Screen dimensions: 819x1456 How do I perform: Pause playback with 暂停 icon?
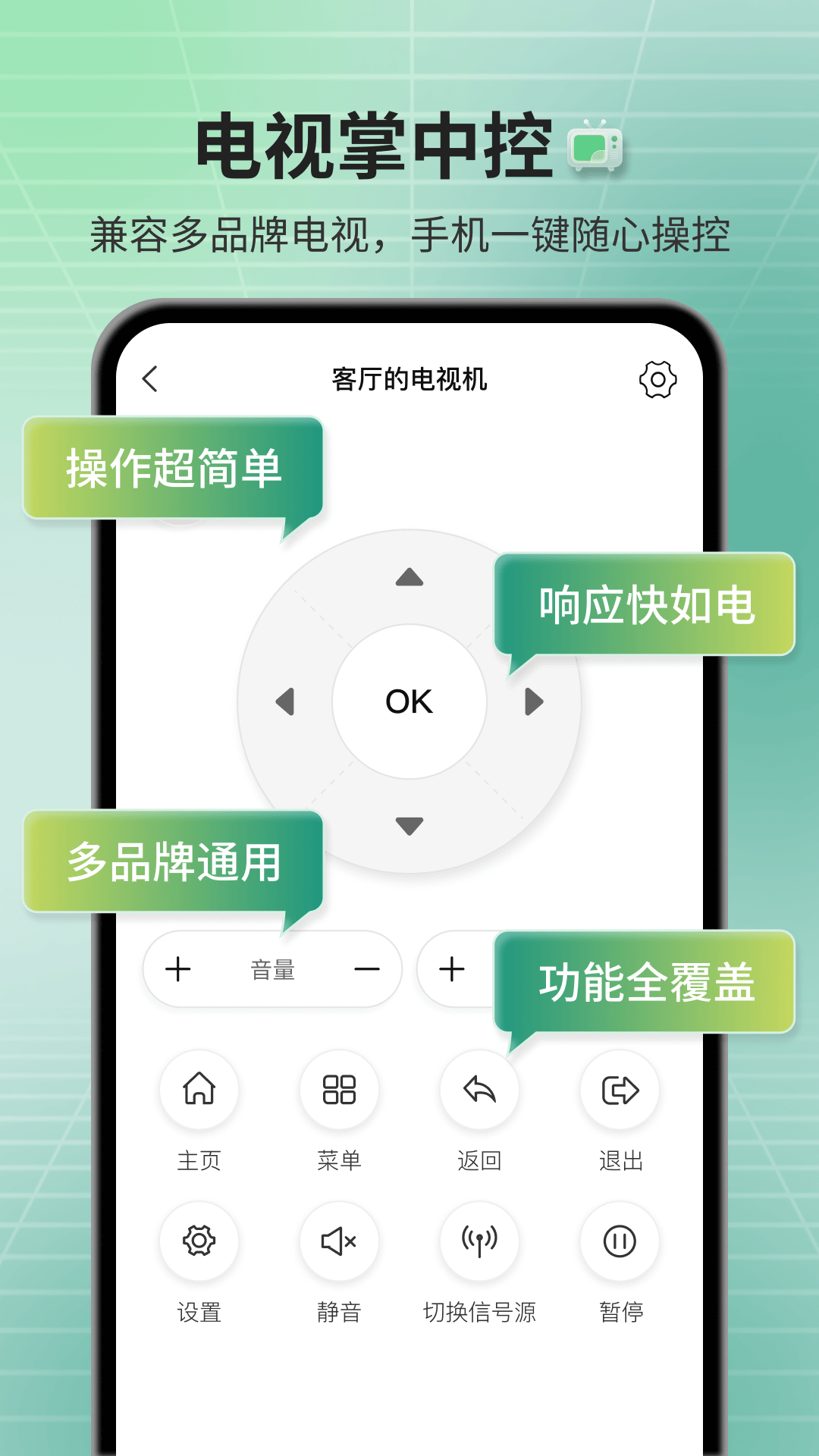point(618,1243)
